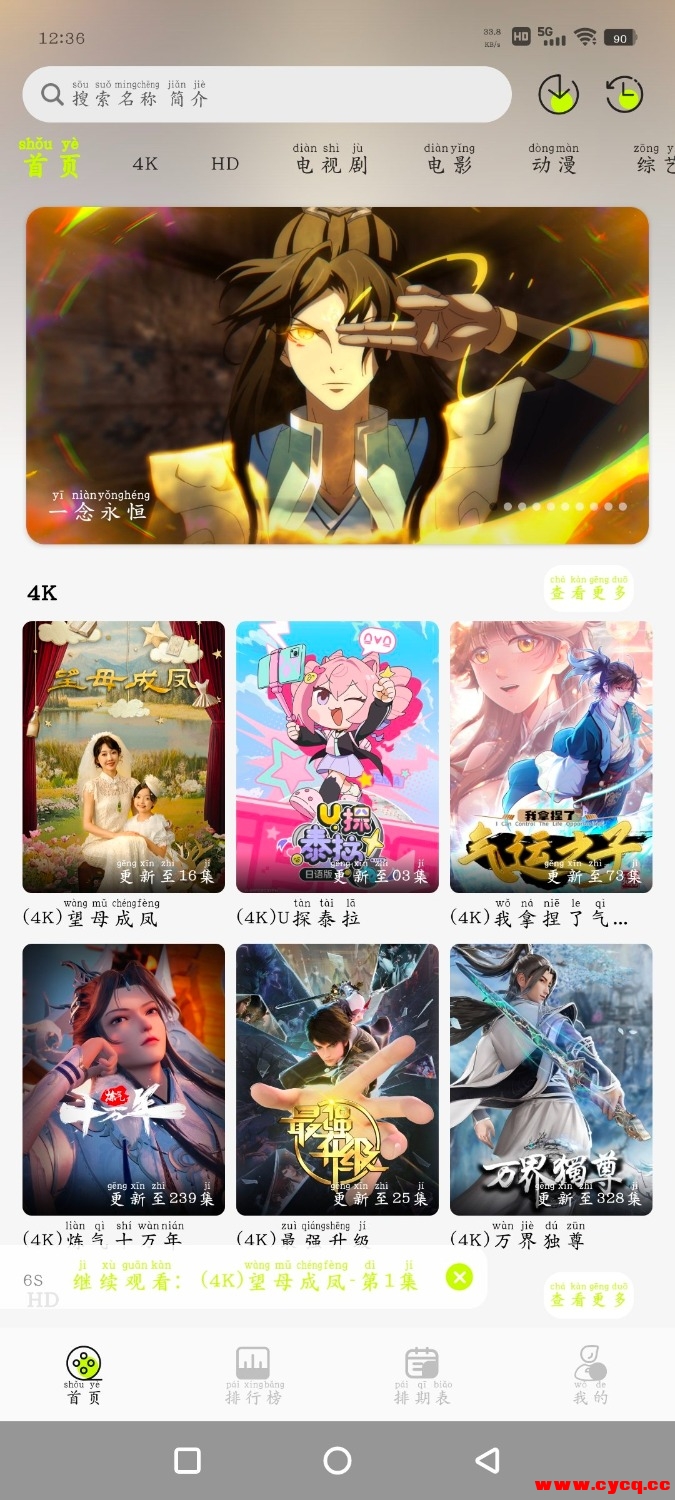Screen dimensions: 675x1500
Task: Open the 我拿捏了气运之子 card
Action: tap(551, 757)
